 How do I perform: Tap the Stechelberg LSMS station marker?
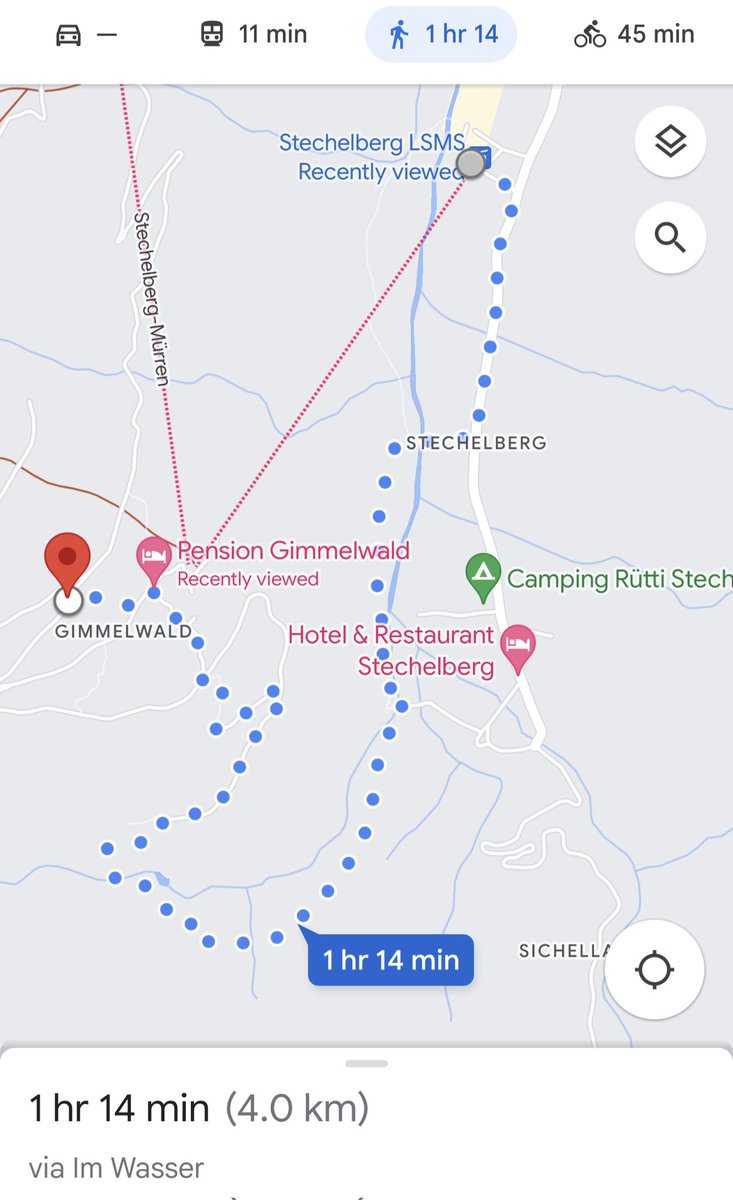point(482,157)
